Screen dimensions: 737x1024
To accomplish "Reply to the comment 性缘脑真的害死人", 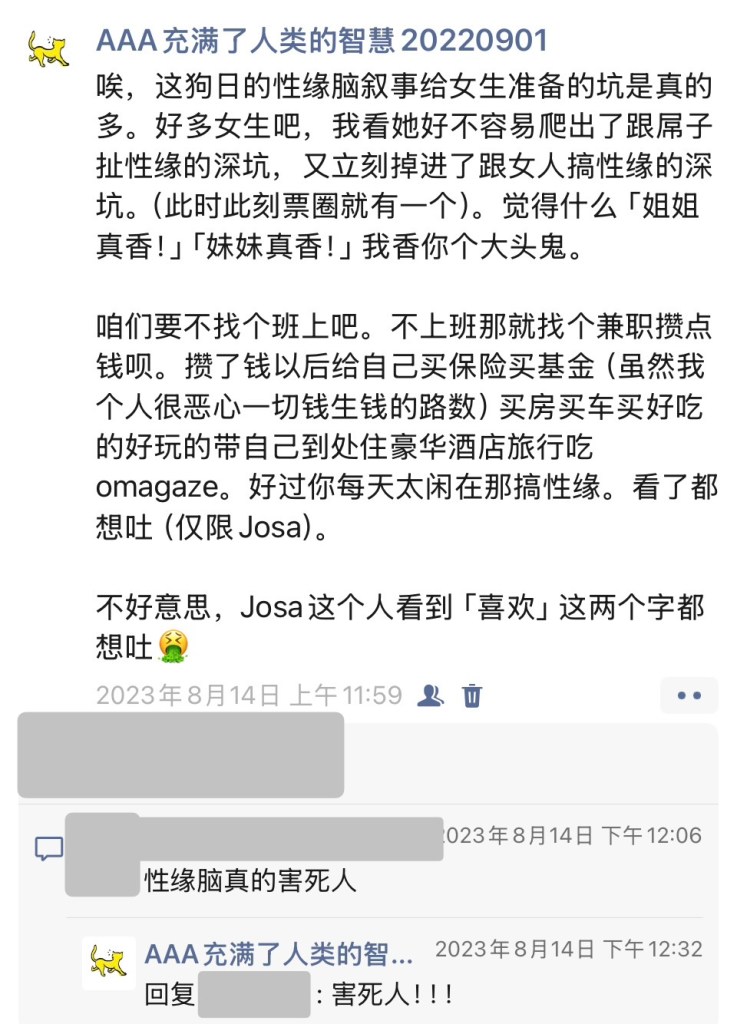I will [x=250, y=881].
